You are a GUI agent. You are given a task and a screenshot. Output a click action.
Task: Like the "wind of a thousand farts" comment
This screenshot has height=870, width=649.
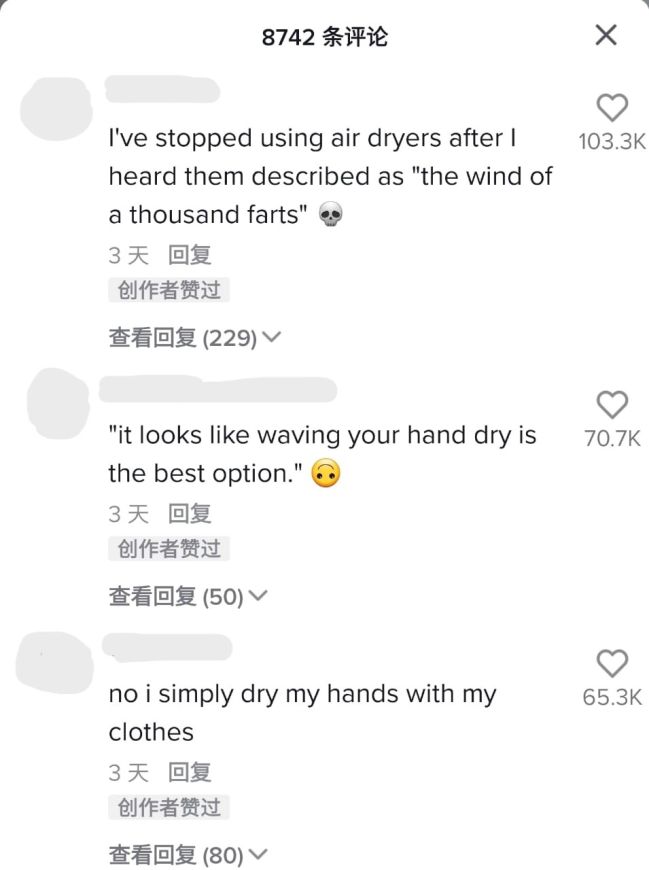click(x=611, y=108)
